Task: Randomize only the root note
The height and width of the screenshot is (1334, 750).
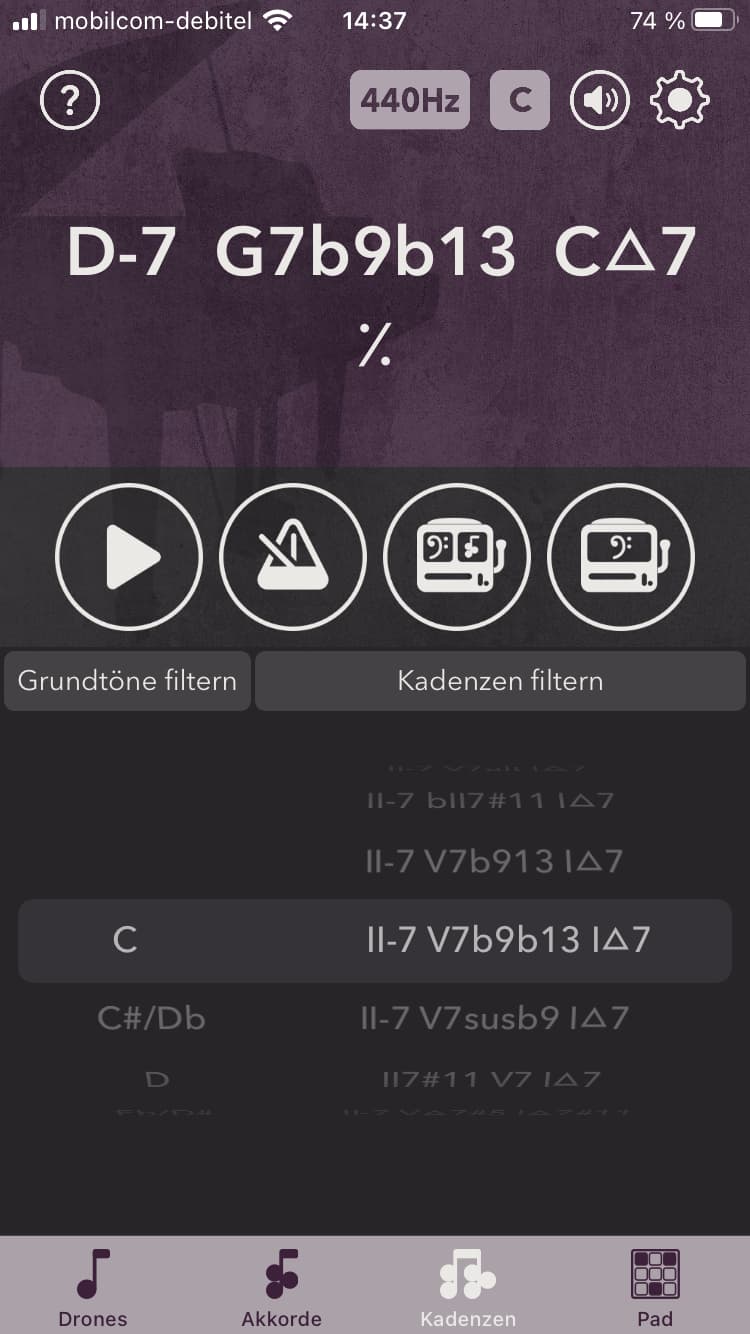Action: (621, 557)
